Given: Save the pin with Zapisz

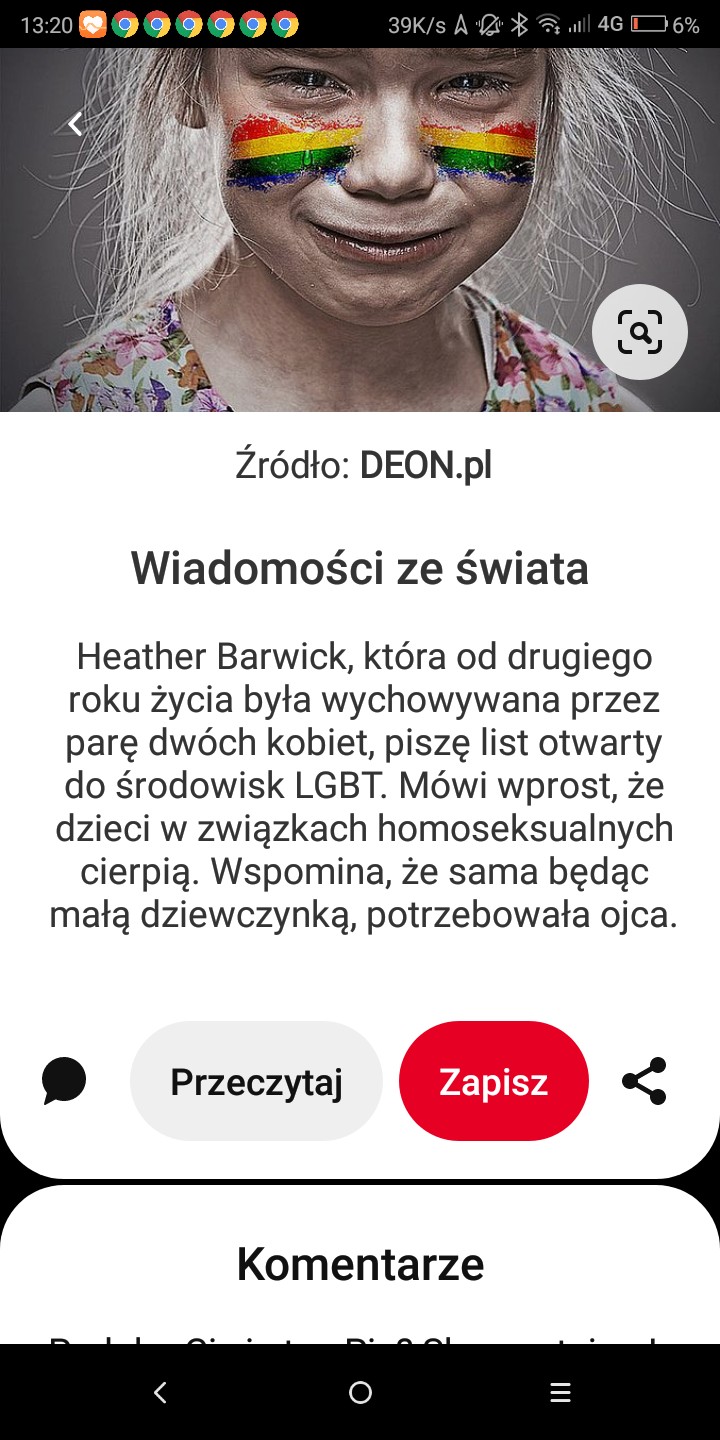Looking at the screenshot, I should point(494,1081).
